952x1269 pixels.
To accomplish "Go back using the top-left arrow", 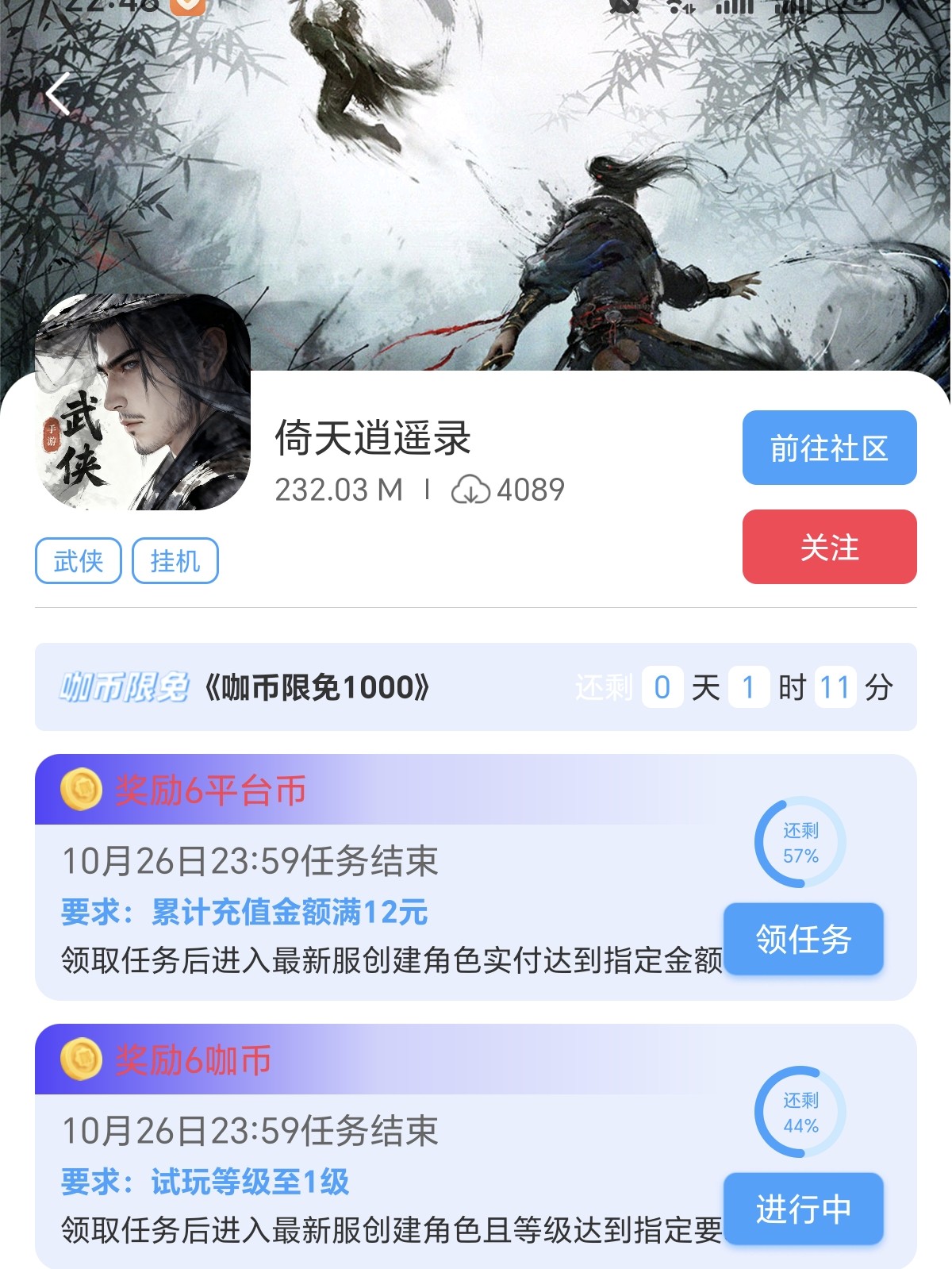I will pos(59,94).
